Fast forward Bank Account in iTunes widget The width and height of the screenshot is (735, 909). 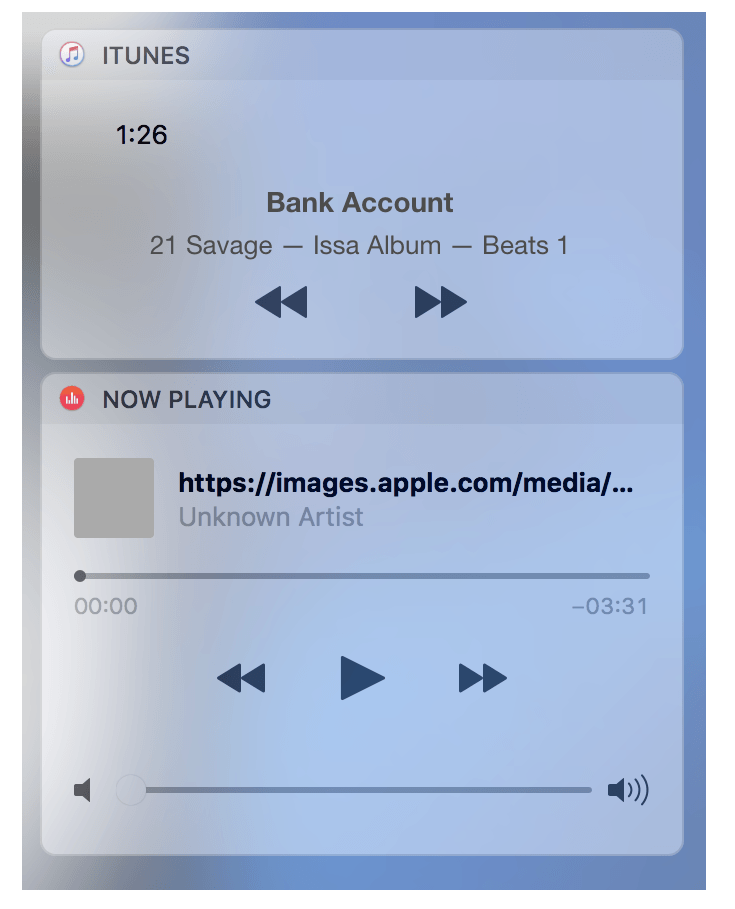click(x=440, y=301)
